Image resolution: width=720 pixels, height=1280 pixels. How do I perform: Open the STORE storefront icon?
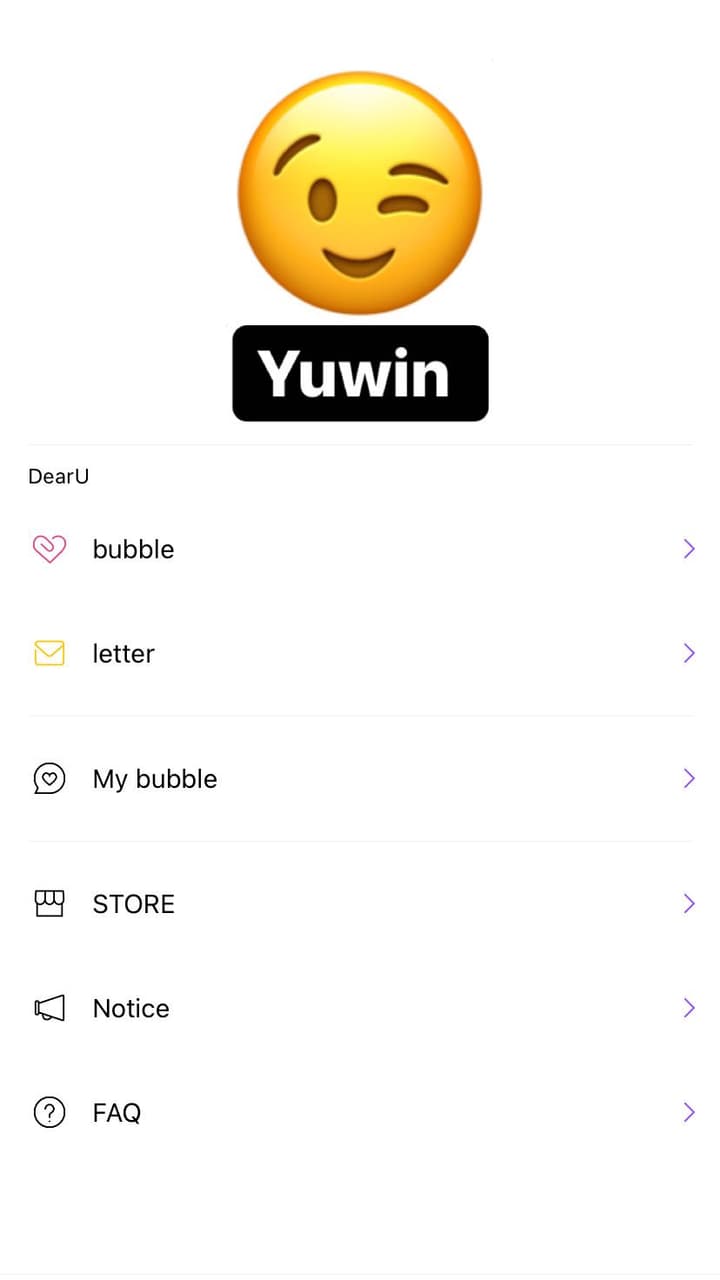tap(48, 903)
